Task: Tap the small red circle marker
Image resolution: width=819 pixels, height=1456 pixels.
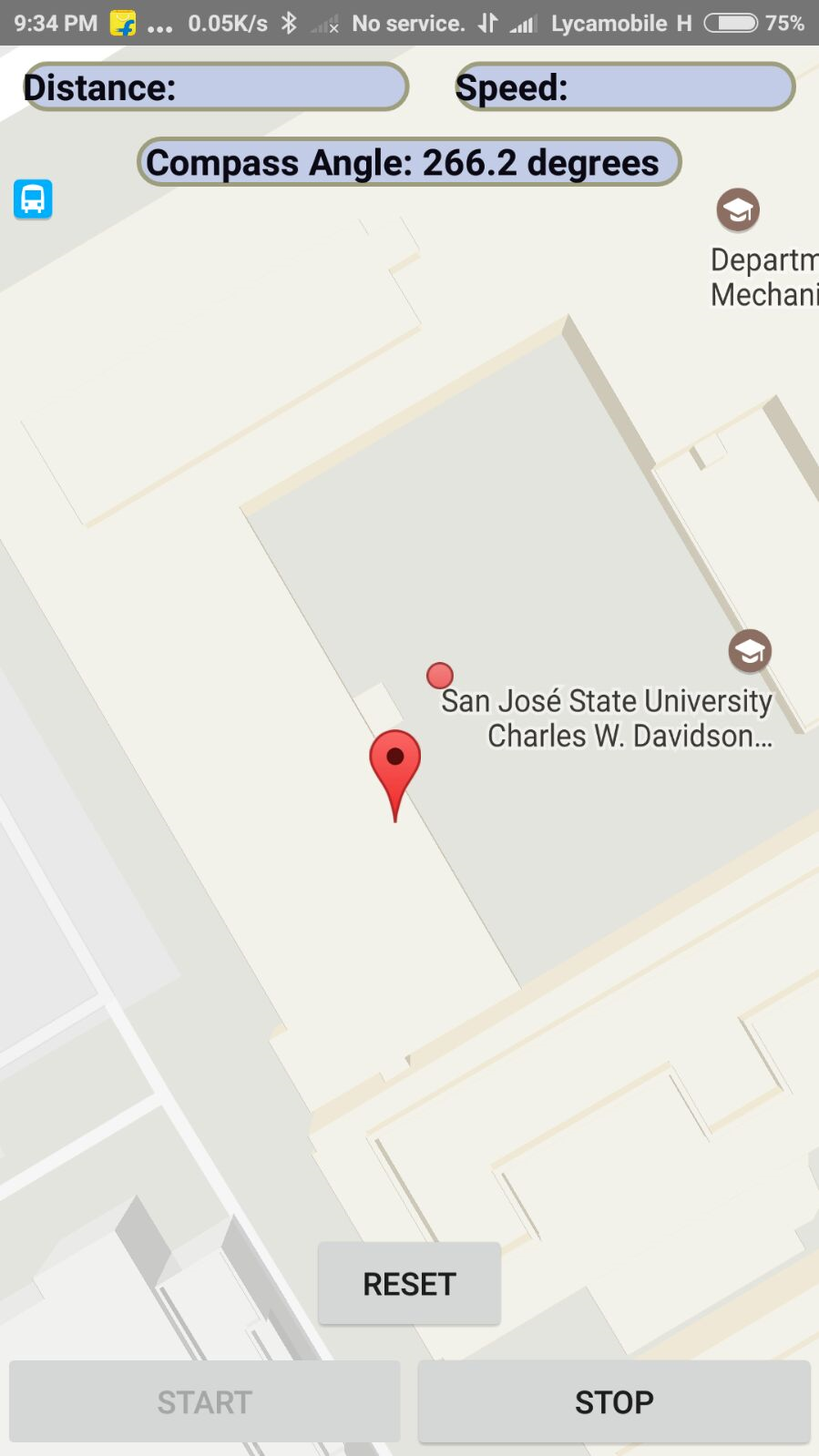Action: tap(440, 676)
